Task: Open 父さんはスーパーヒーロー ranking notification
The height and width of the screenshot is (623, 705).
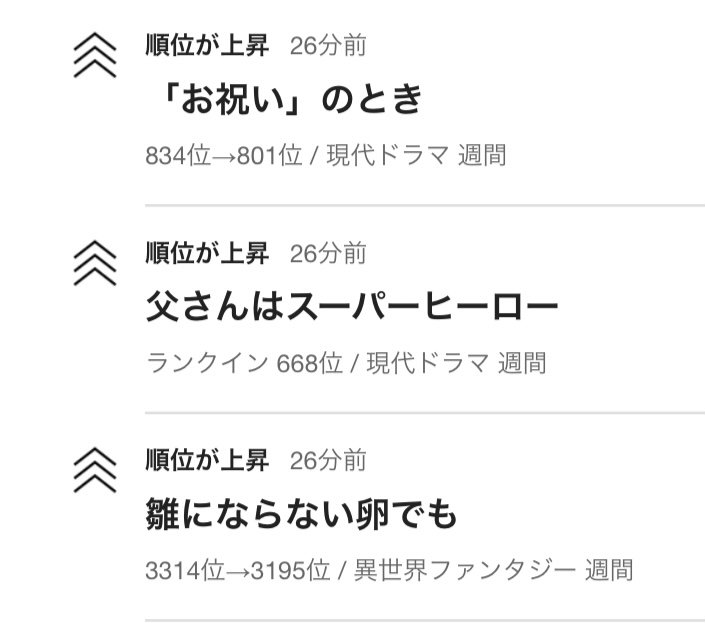Action: click(x=350, y=307)
